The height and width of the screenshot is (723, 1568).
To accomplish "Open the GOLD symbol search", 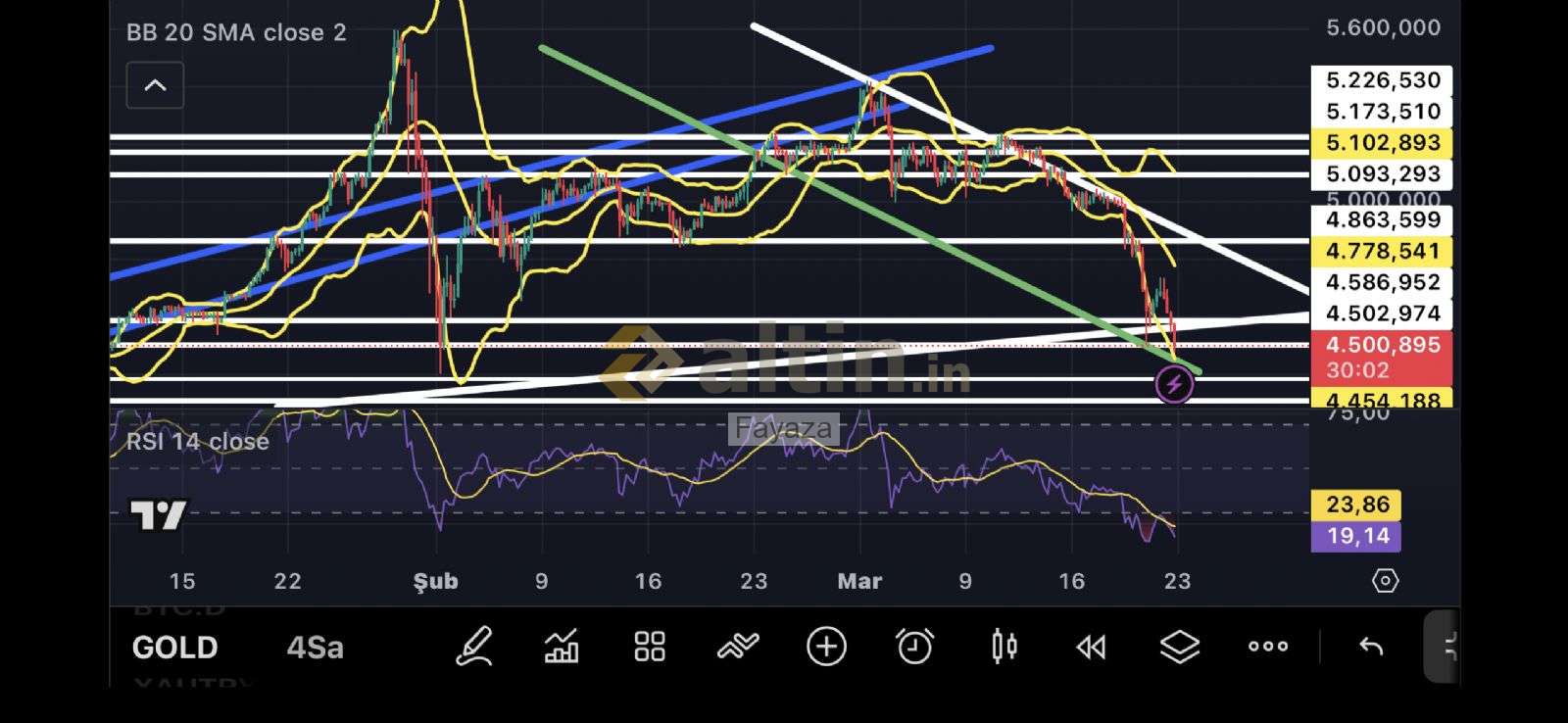I will tap(174, 648).
